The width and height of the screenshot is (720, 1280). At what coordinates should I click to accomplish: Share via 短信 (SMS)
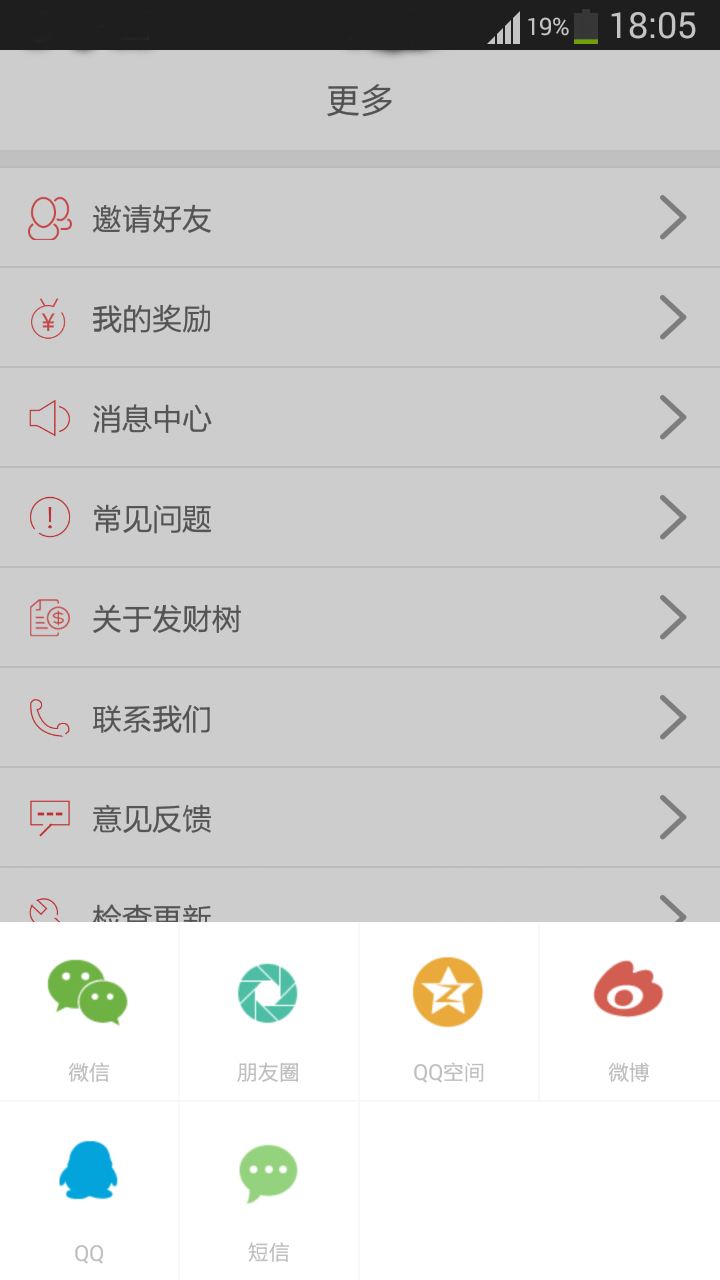click(x=268, y=1190)
